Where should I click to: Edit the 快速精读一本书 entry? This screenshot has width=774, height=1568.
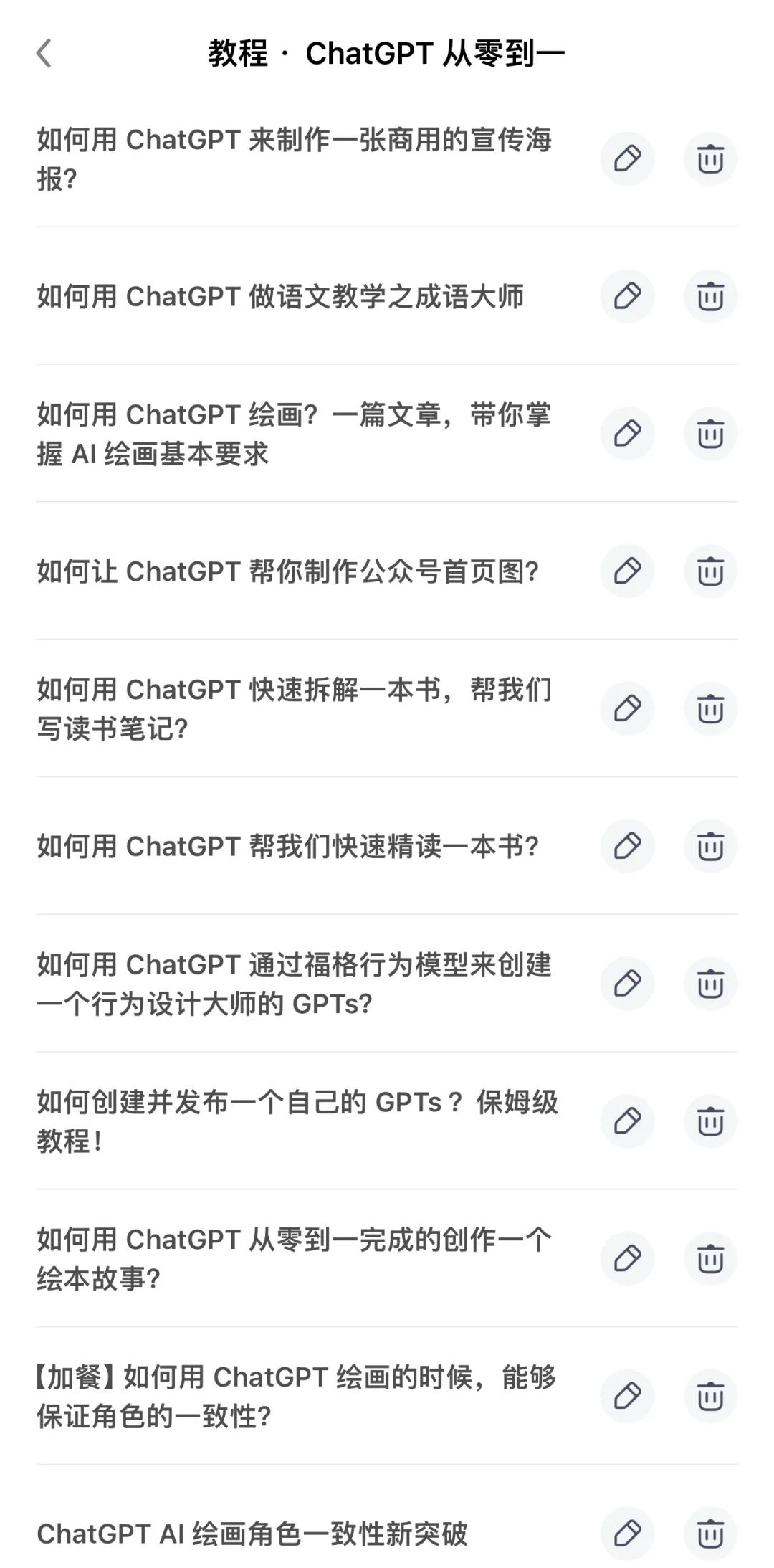pyautogui.click(x=627, y=846)
